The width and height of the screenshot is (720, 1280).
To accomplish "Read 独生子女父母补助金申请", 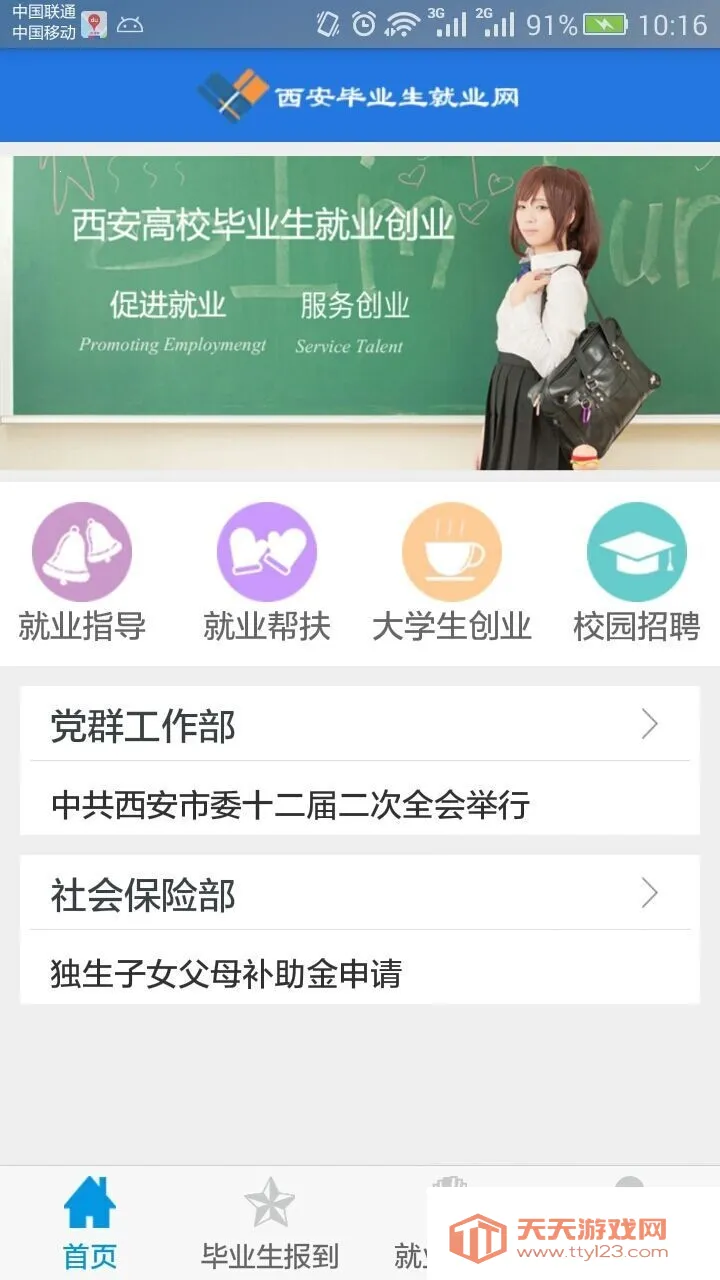I will tap(226, 973).
